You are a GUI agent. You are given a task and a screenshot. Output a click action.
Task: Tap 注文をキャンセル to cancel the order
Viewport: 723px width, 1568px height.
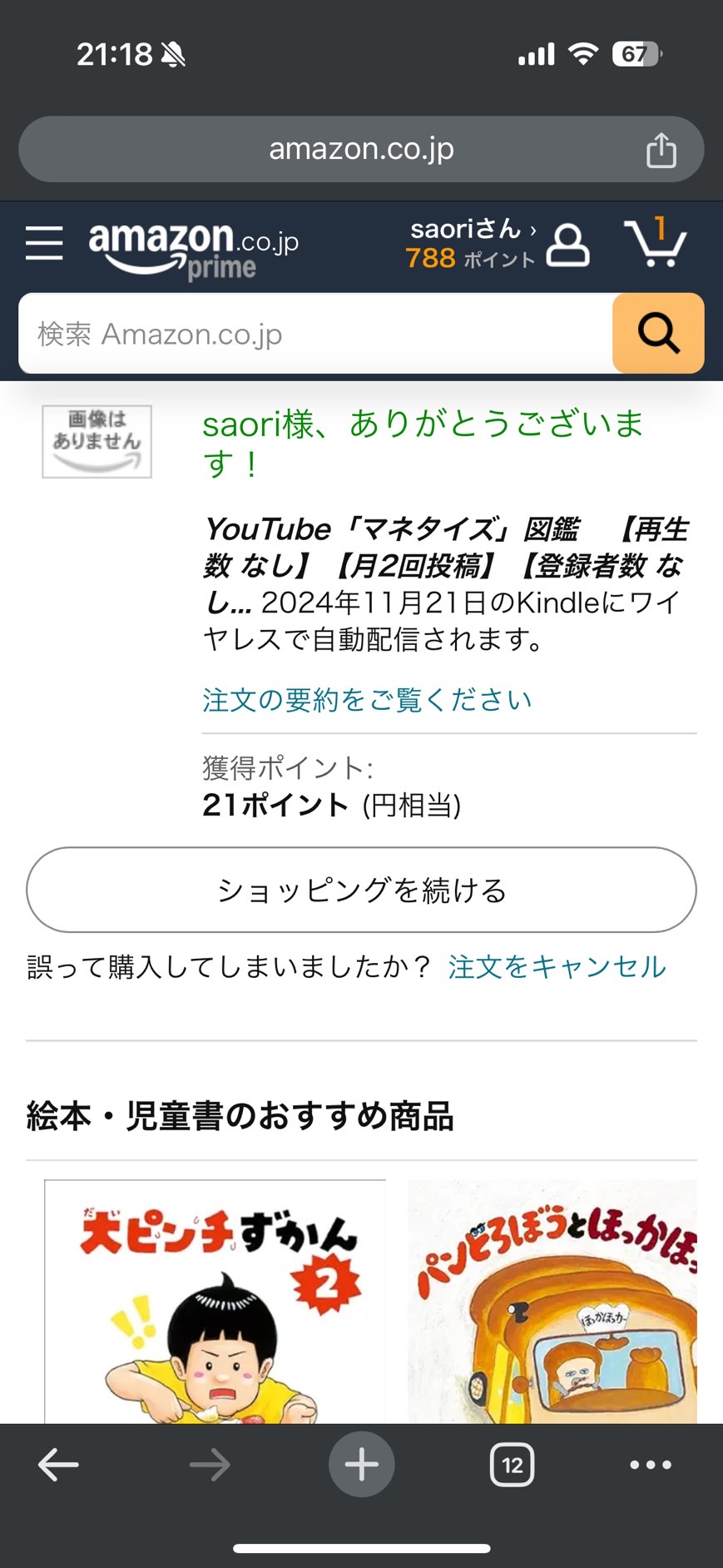tap(557, 967)
